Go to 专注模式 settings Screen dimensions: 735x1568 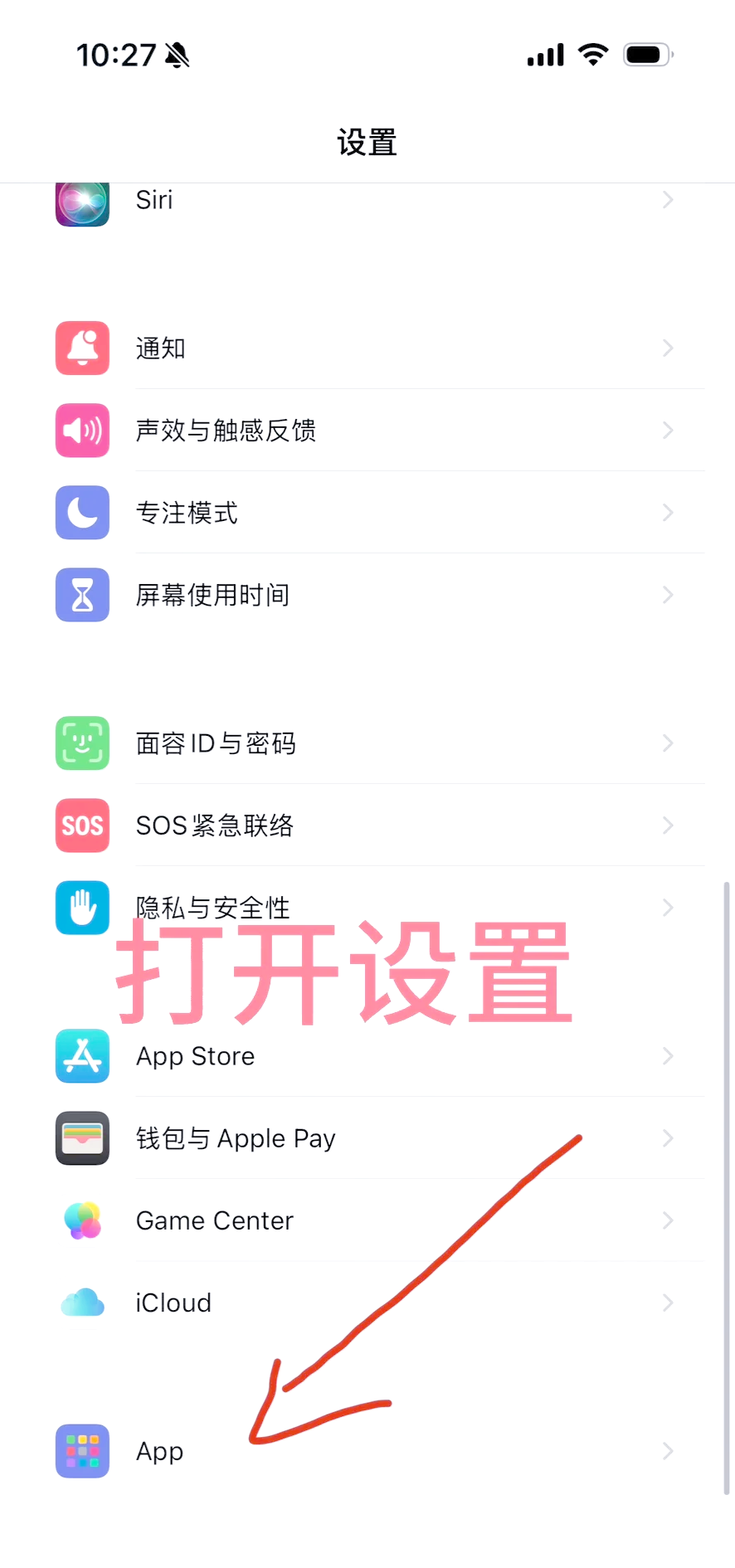(x=365, y=513)
